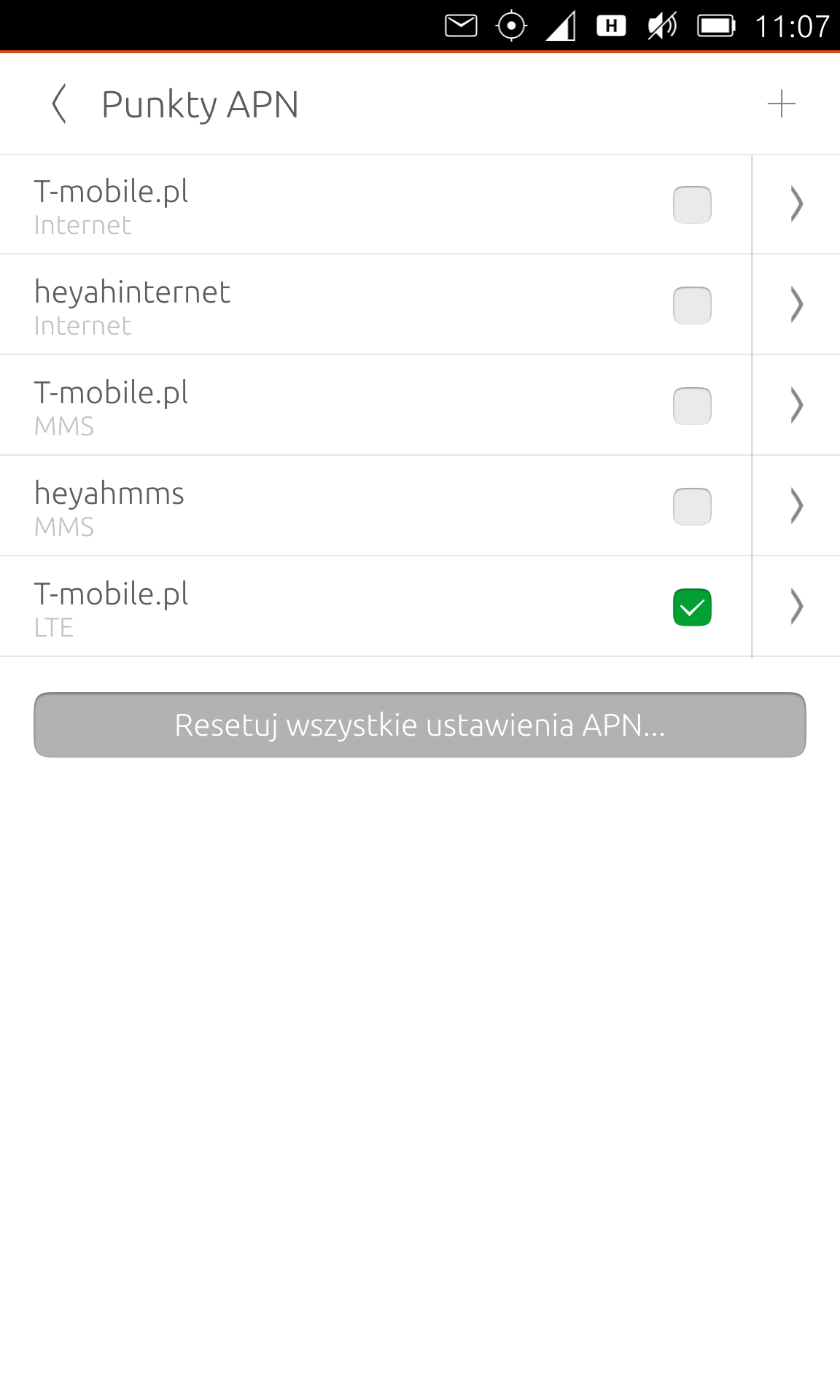Tap Resetuj wszystkie ustawienia APN button
840x1400 pixels.
point(420,725)
